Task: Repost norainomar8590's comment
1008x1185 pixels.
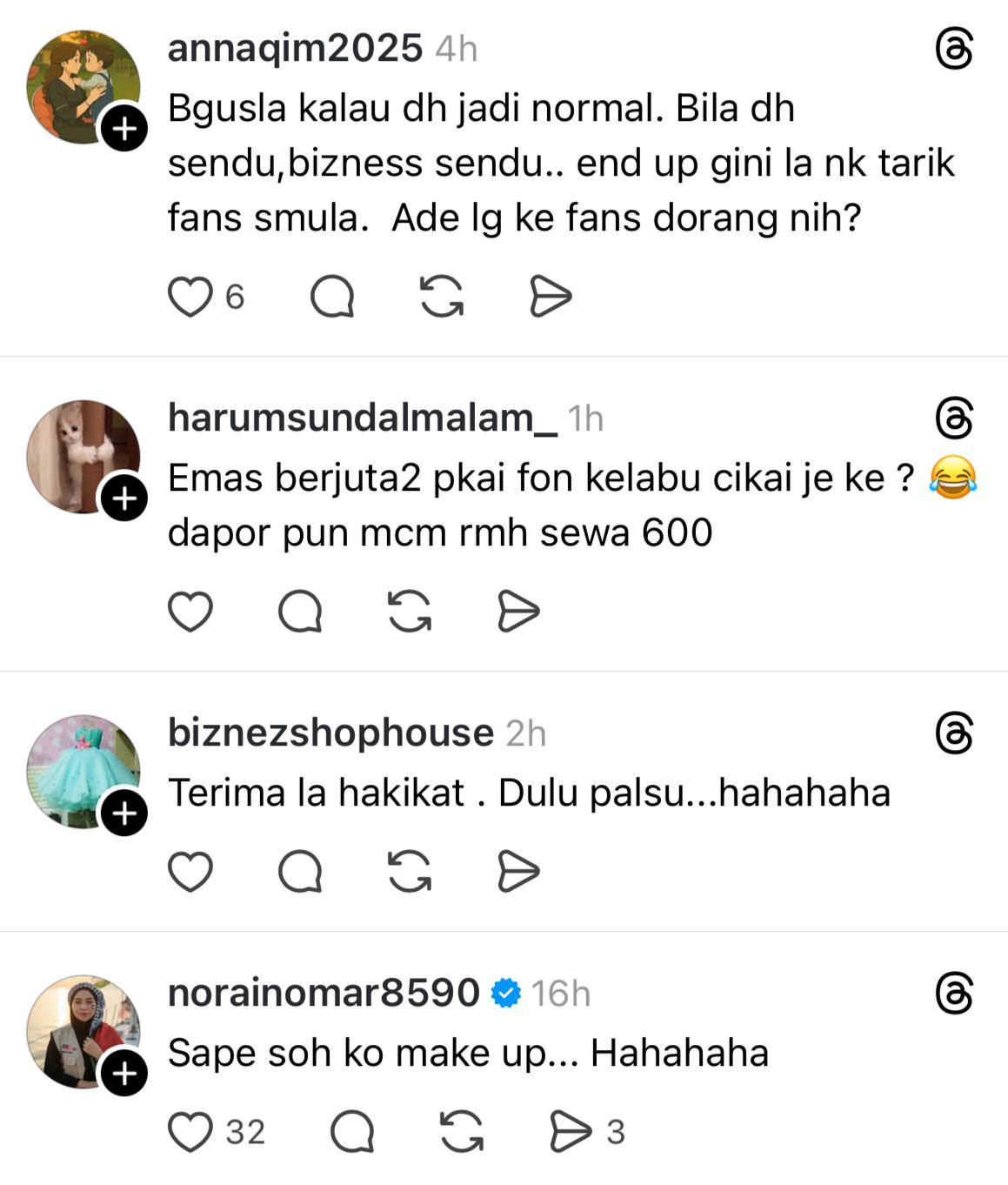Action: [462, 1132]
